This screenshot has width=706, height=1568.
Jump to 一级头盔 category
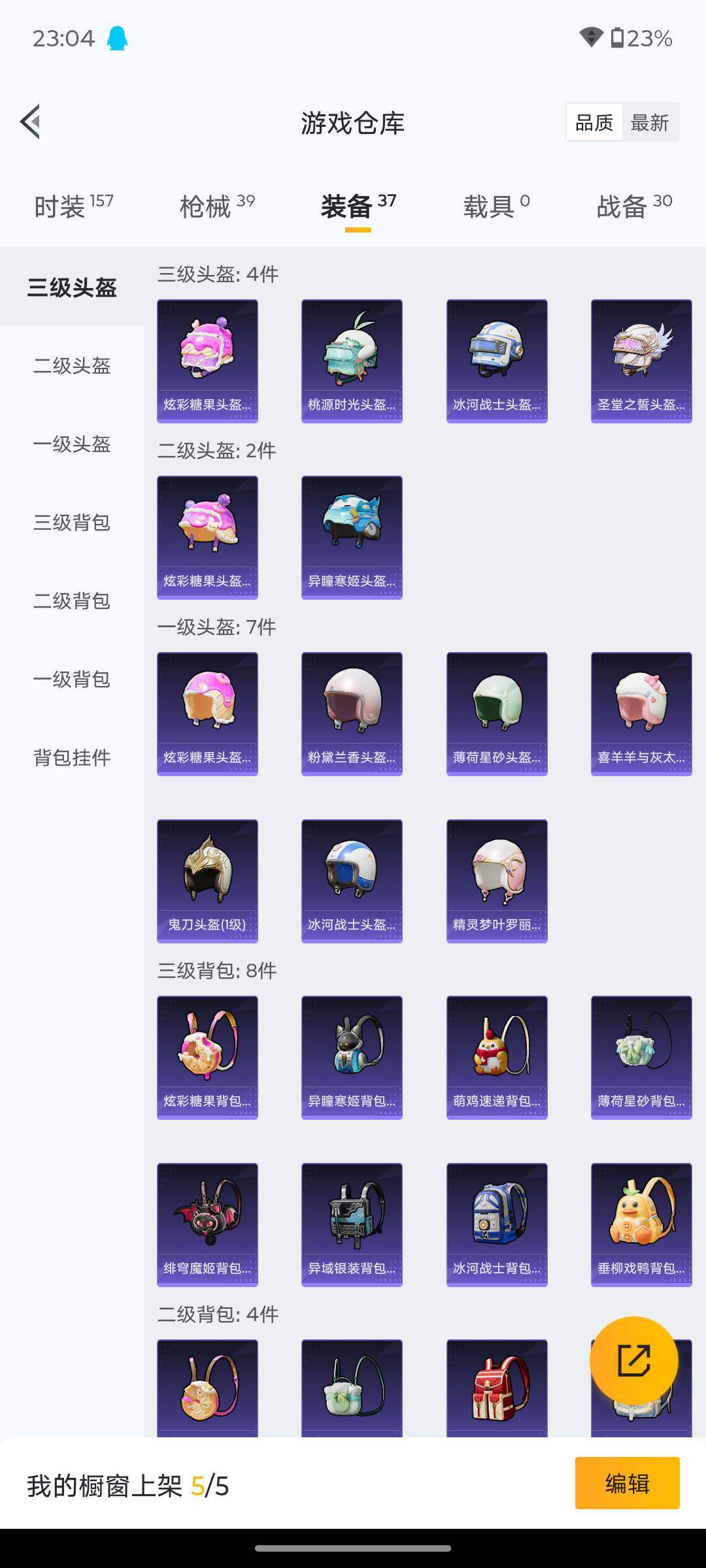(x=72, y=444)
